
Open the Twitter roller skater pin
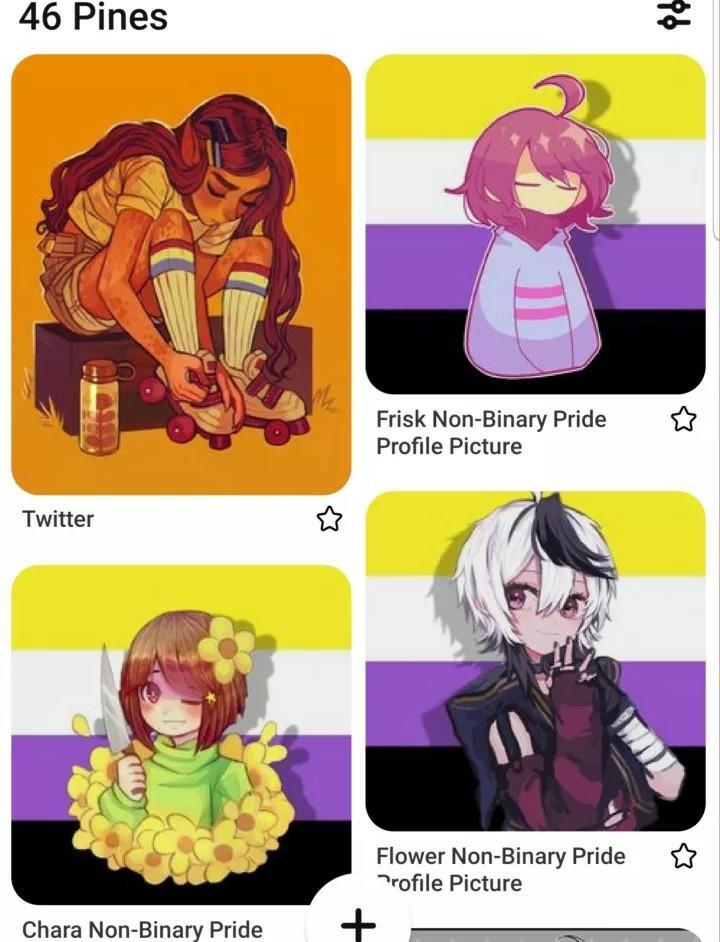[x=181, y=275]
